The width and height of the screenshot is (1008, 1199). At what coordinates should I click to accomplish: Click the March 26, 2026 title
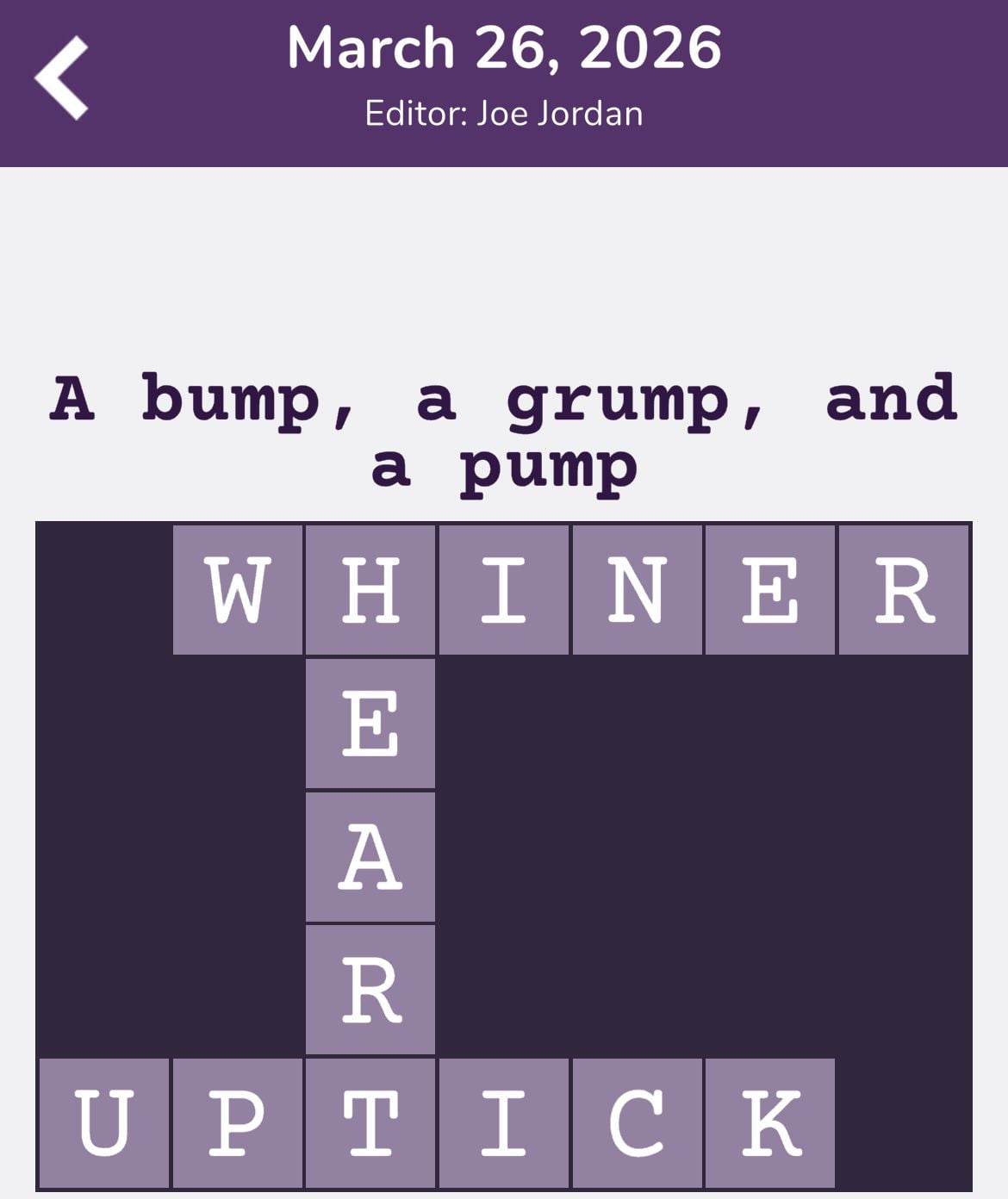pyautogui.click(x=503, y=49)
